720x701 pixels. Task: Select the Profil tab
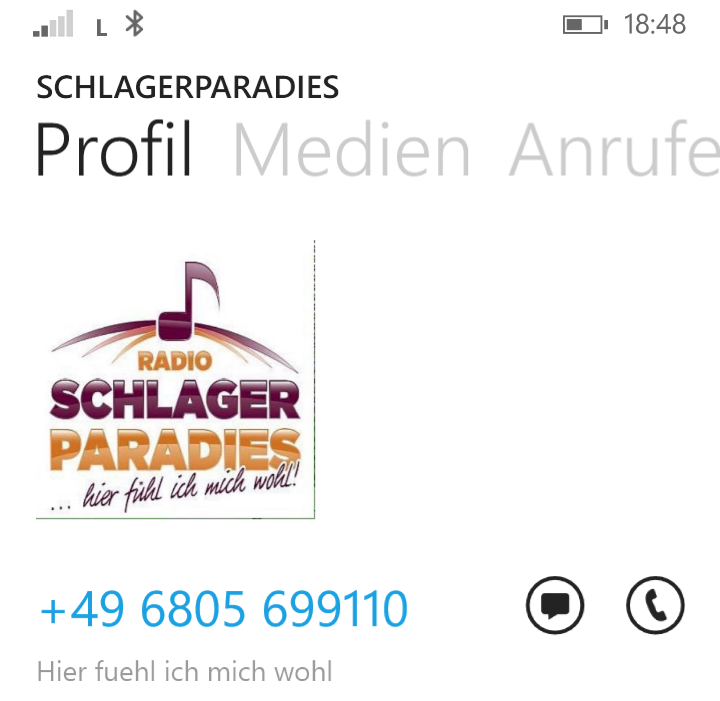[113, 149]
